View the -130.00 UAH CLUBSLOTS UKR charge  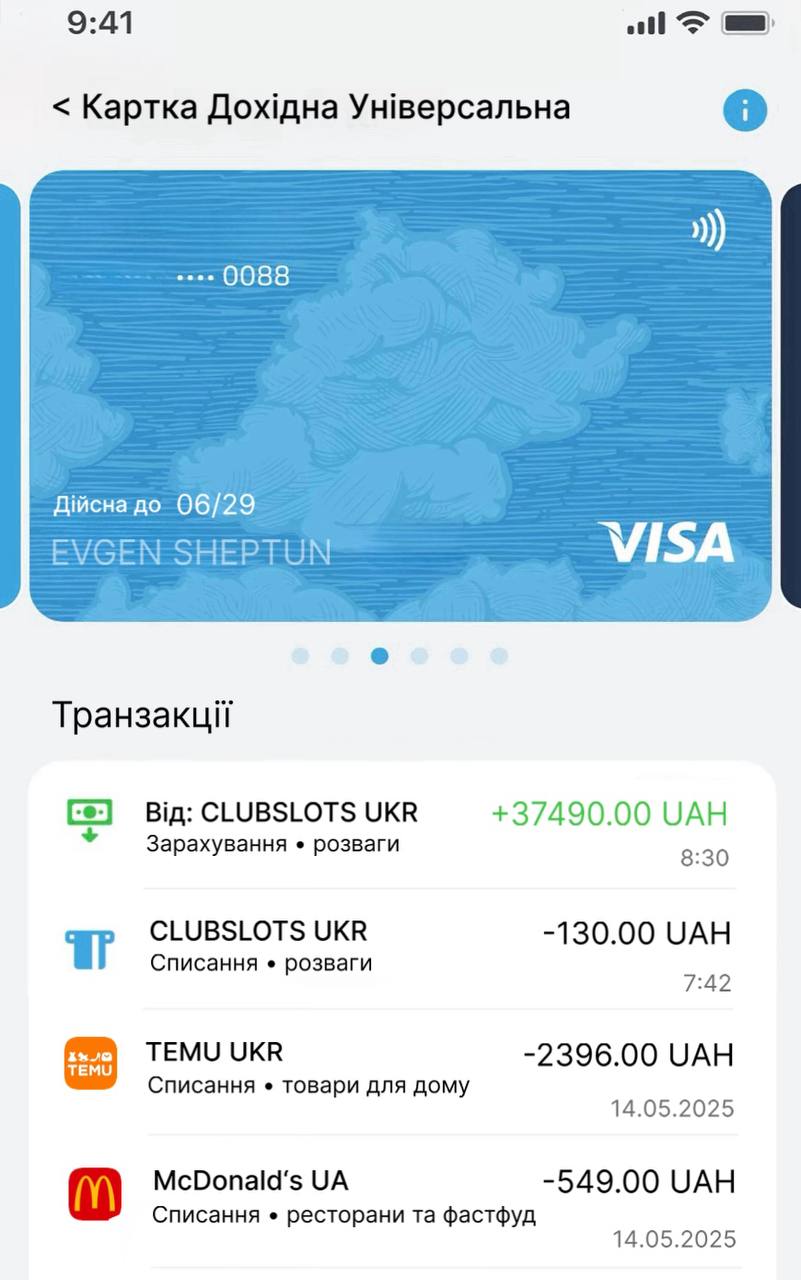tap(400, 948)
